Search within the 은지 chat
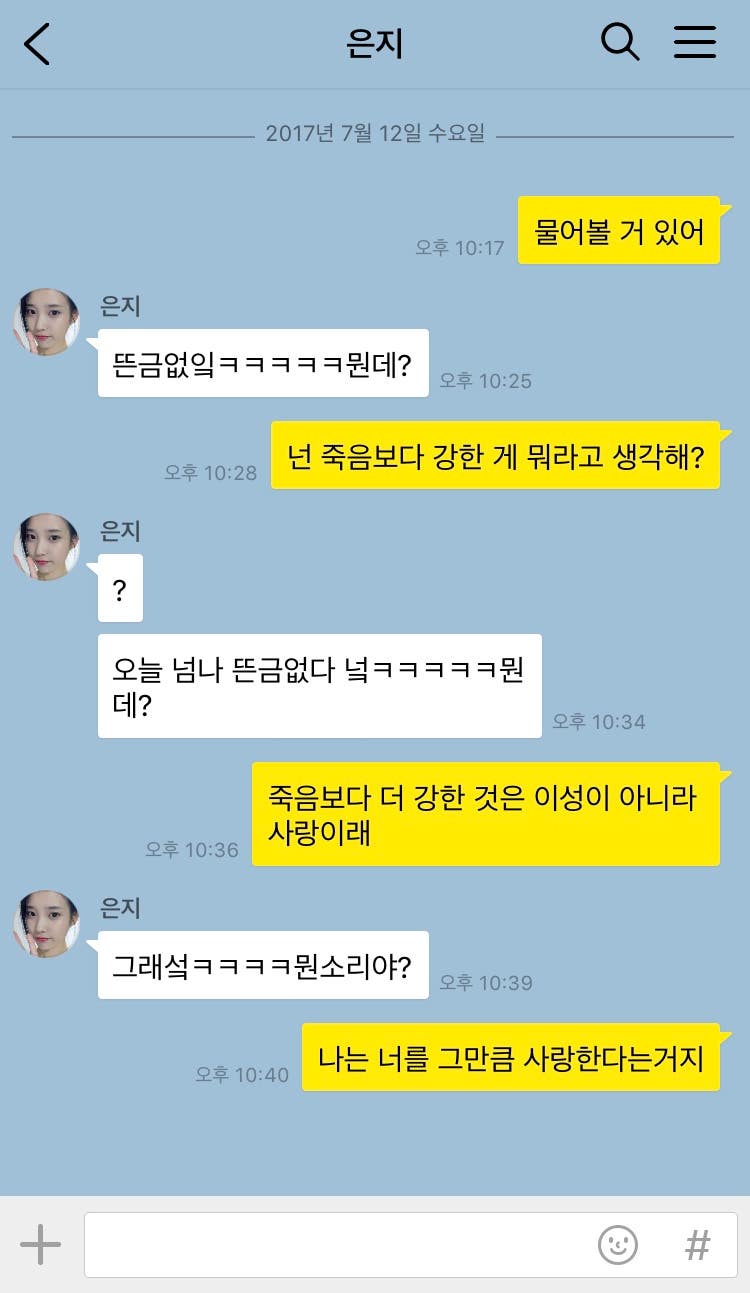 coord(619,43)
